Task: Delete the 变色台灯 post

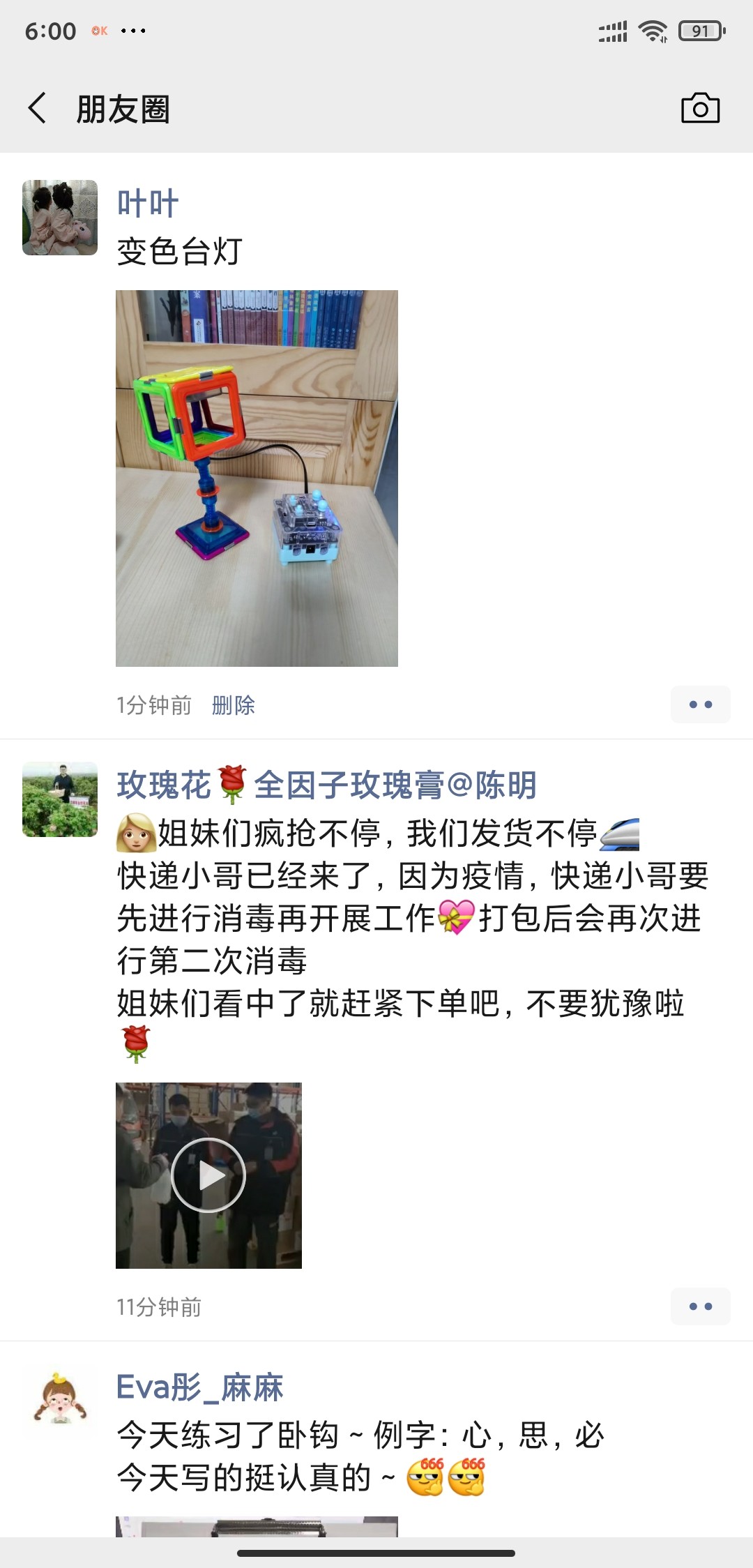Action: point(234,705)
